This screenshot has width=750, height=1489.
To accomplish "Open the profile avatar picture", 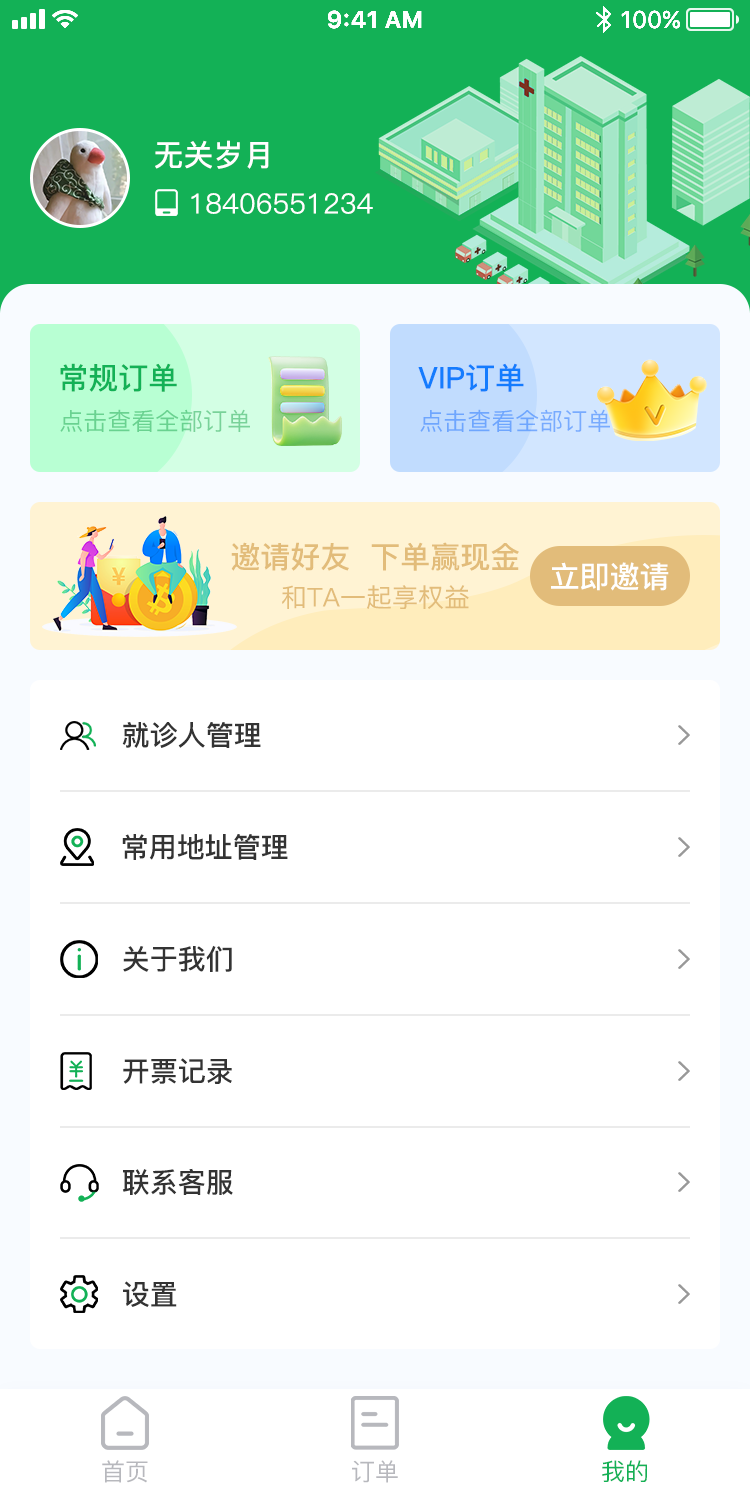I will 80,178.
